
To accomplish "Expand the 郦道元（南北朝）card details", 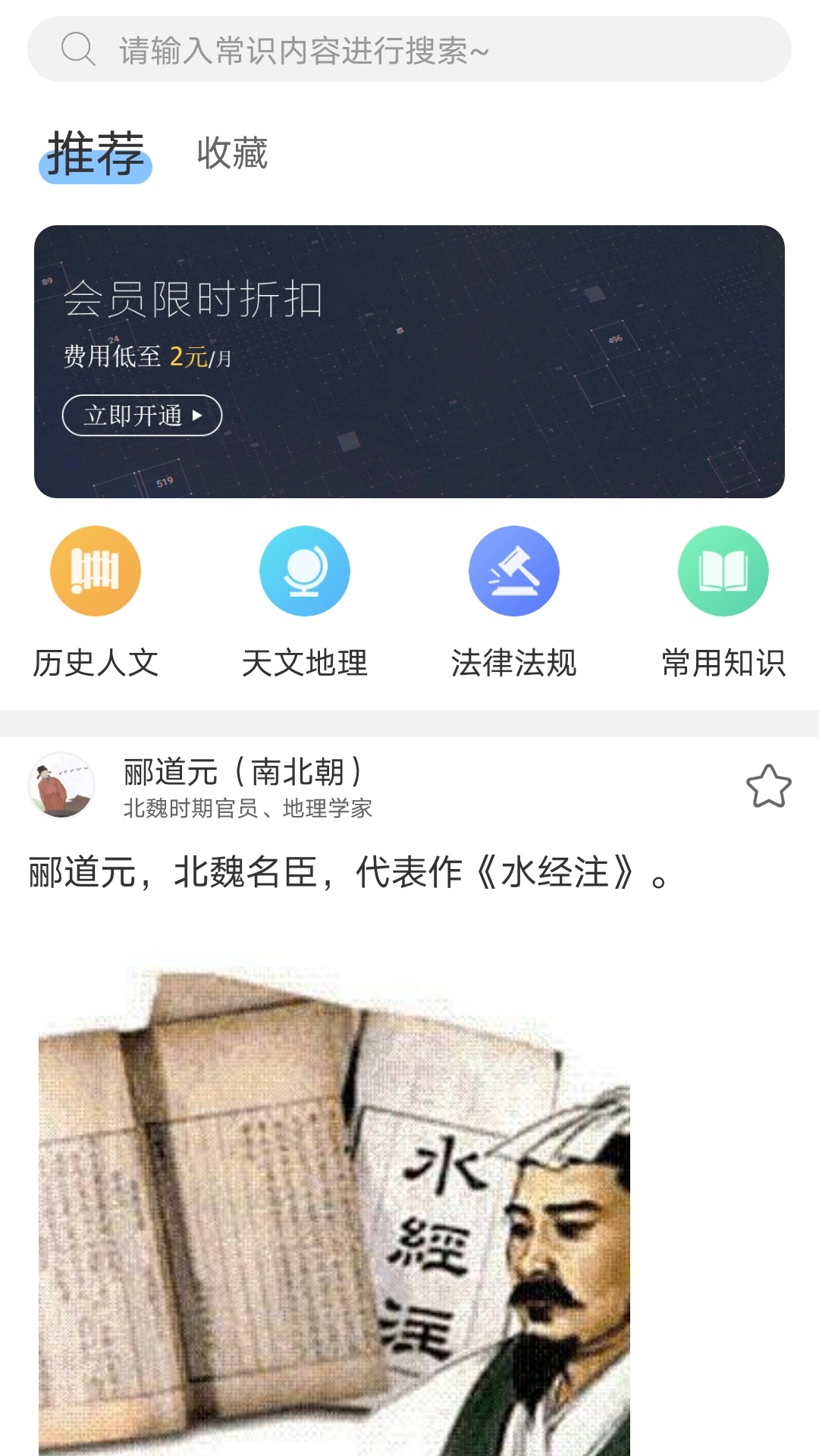I will pyautogui.click(x=243, y=772).
